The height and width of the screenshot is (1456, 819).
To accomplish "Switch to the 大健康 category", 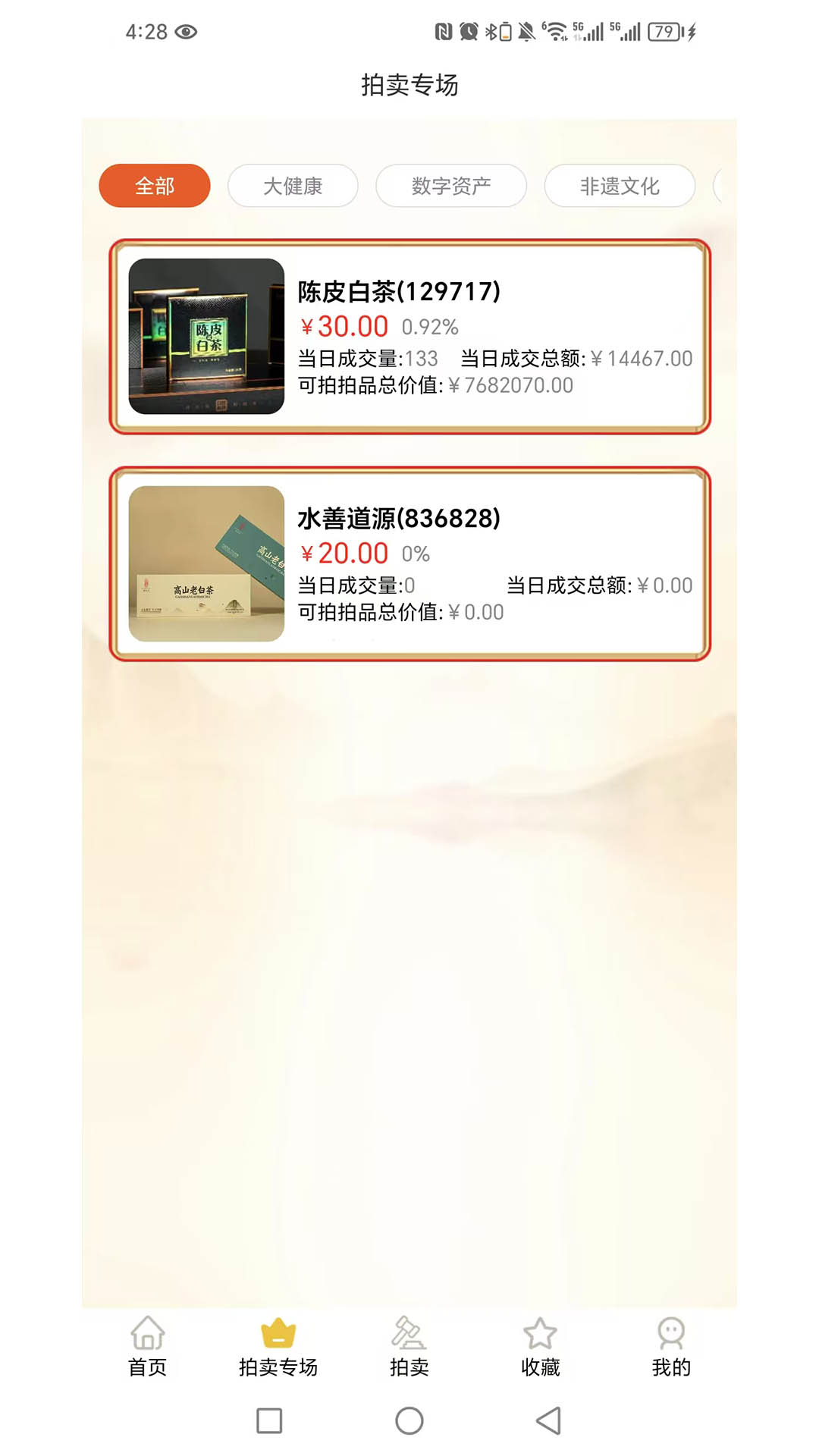I will (x=292, y=185).
